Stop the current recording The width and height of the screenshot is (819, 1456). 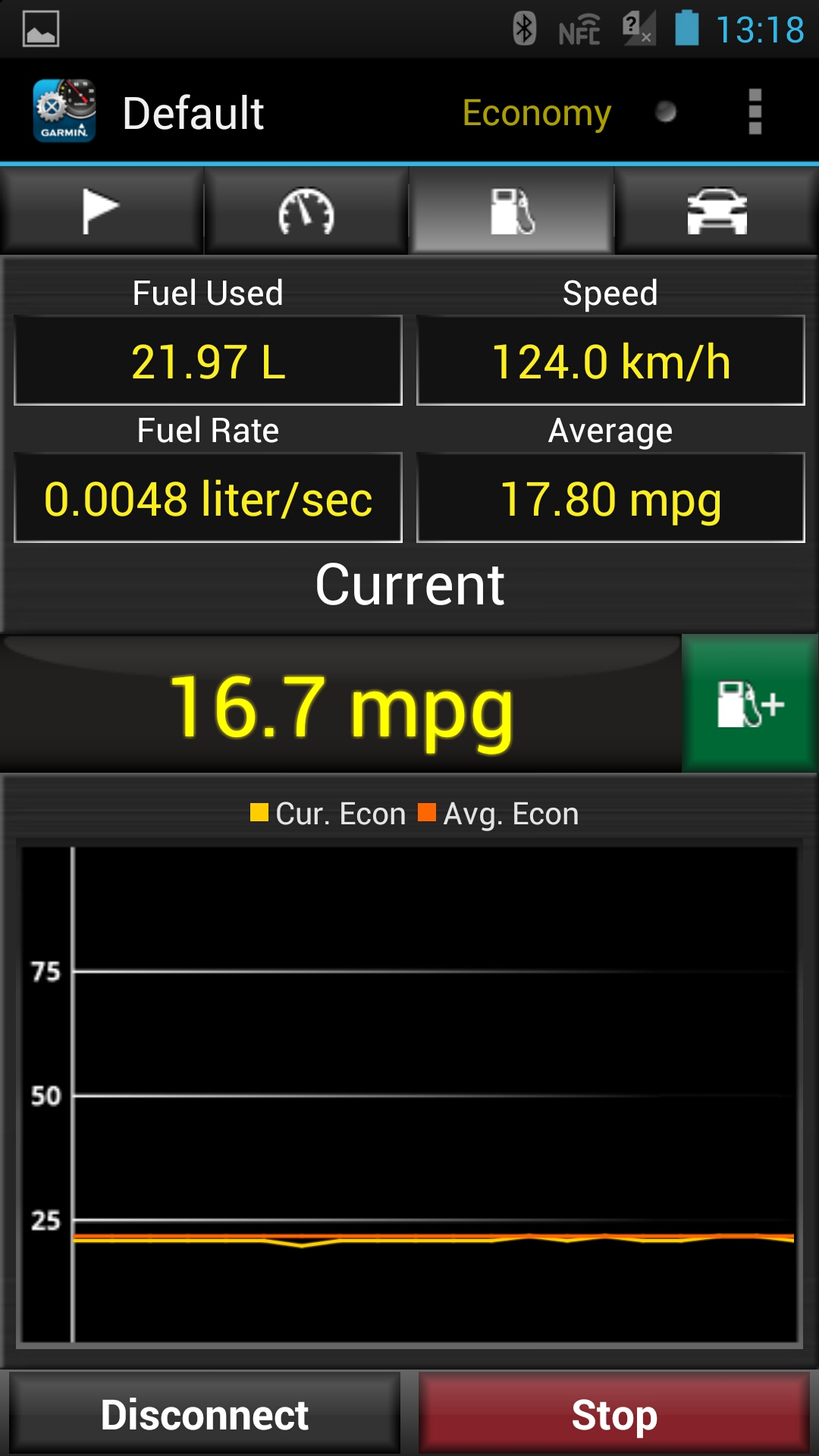pos(614,1414)
